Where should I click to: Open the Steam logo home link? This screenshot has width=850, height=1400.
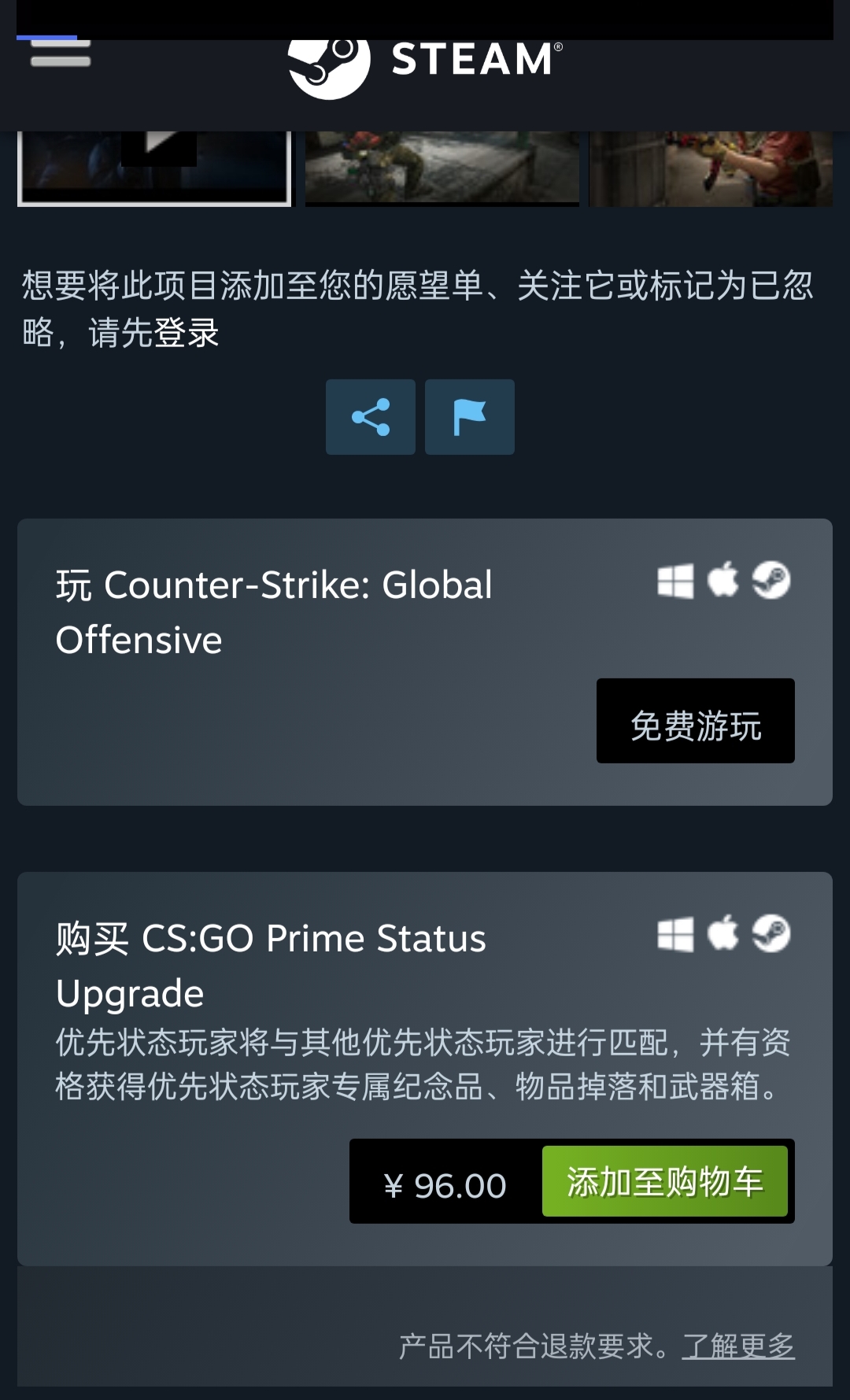click(425, 65)
